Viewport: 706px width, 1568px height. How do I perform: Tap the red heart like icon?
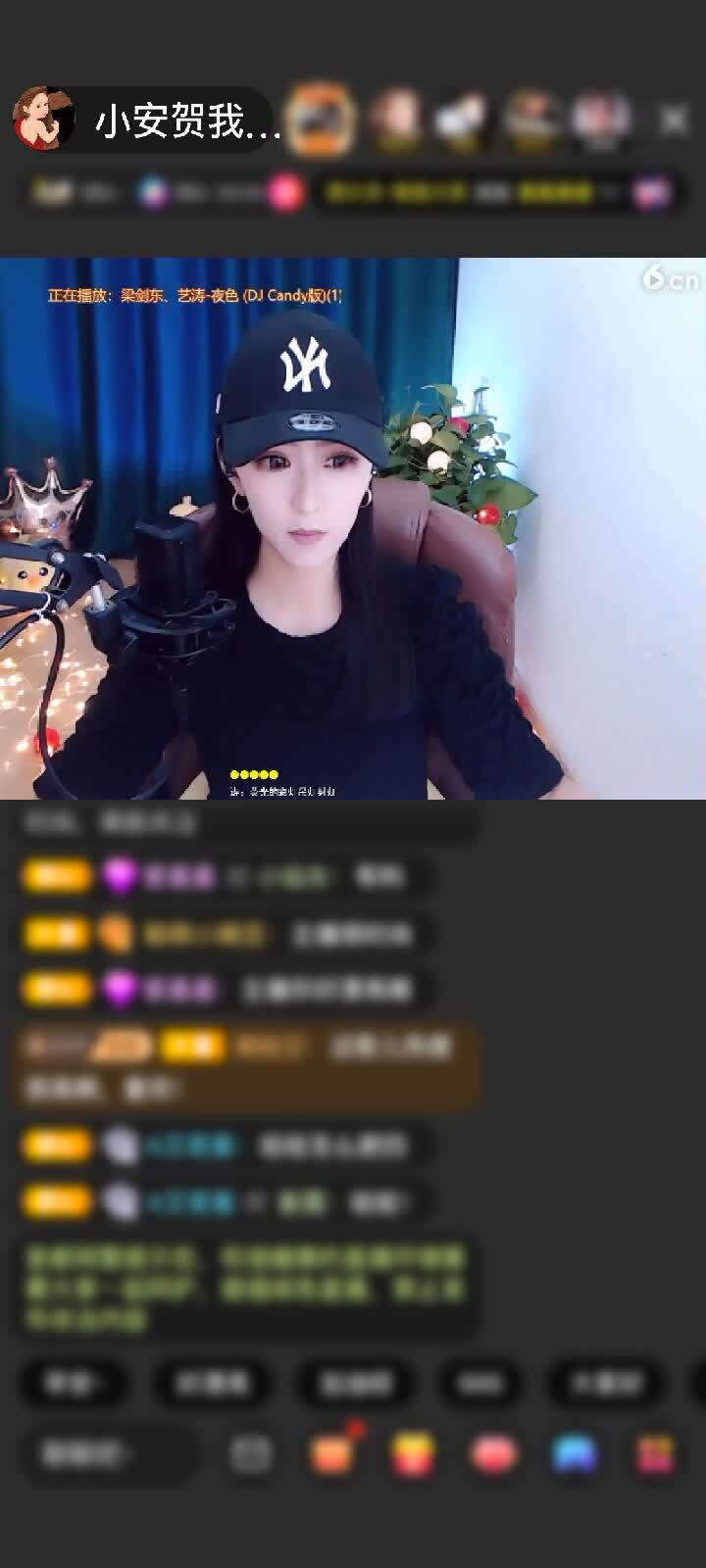point(494,1453)
